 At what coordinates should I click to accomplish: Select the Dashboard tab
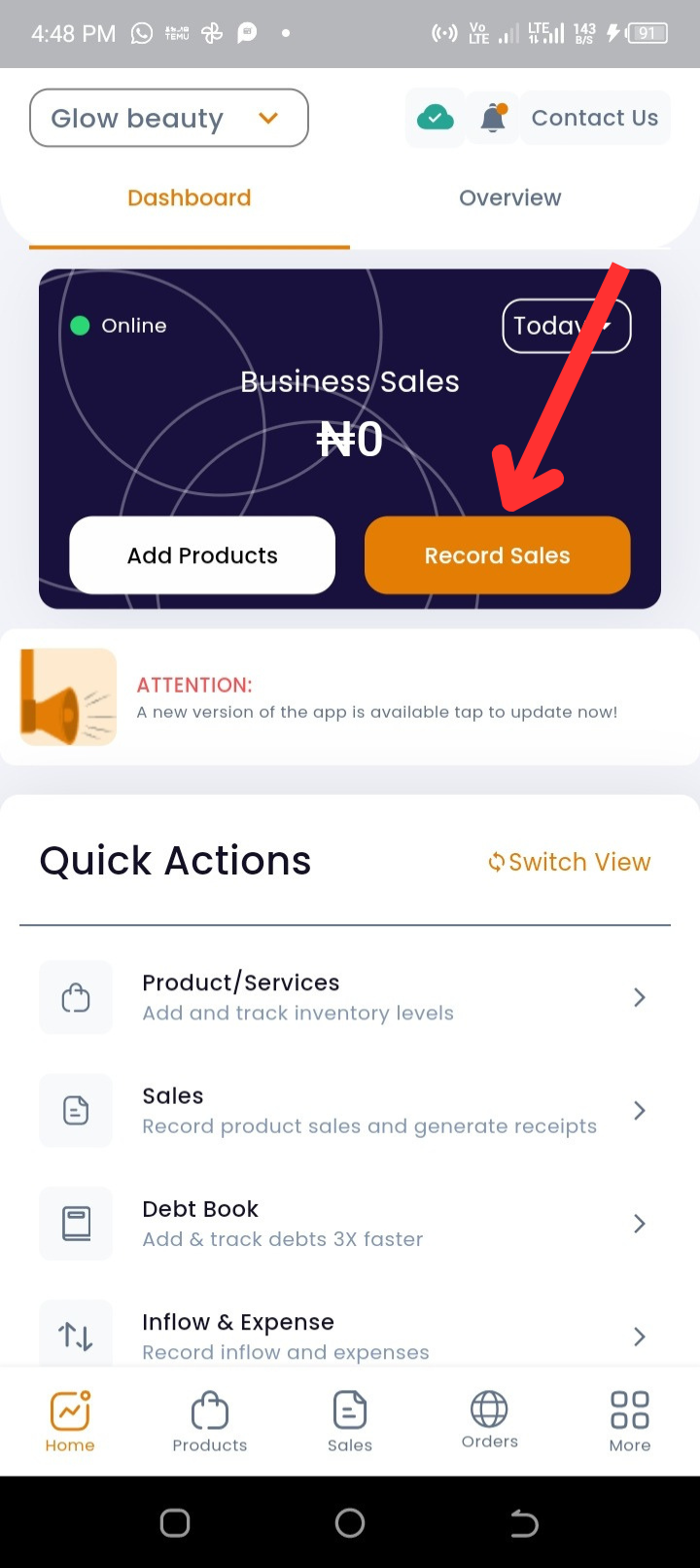189,197
